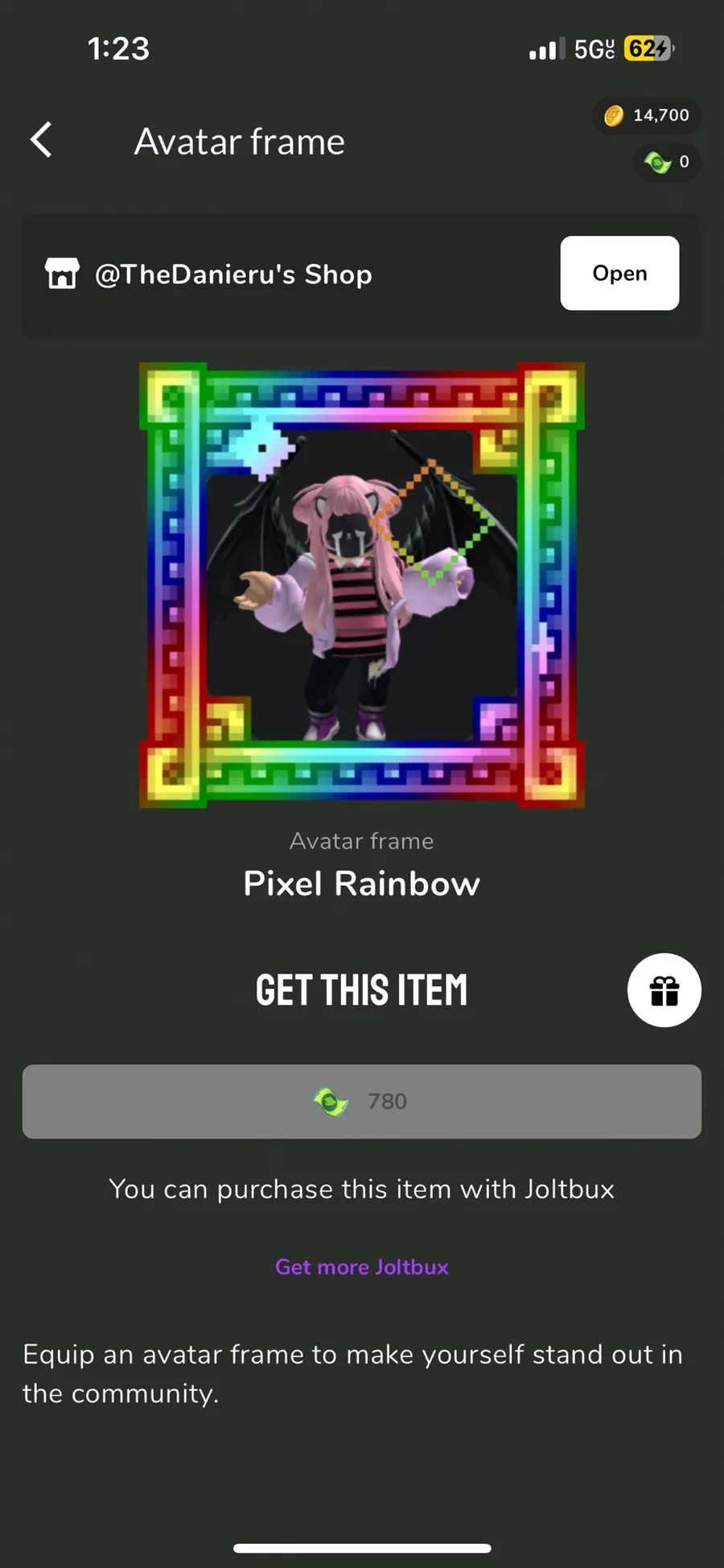Viewport: 724px width, 1568px height.
Task: Select the Pixel Rainbow frame preview image
Action: click(361, 586)
